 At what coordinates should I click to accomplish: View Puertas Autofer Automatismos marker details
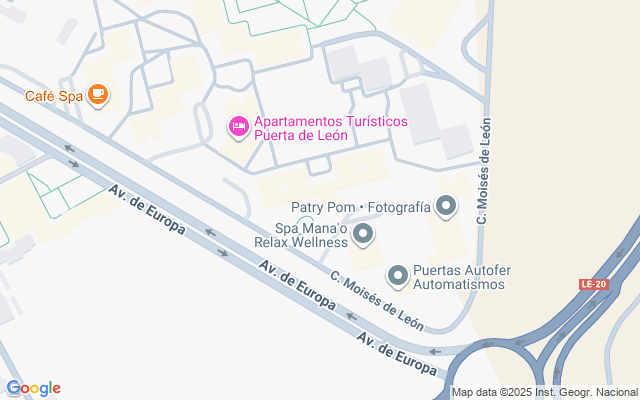click(398, 275)
